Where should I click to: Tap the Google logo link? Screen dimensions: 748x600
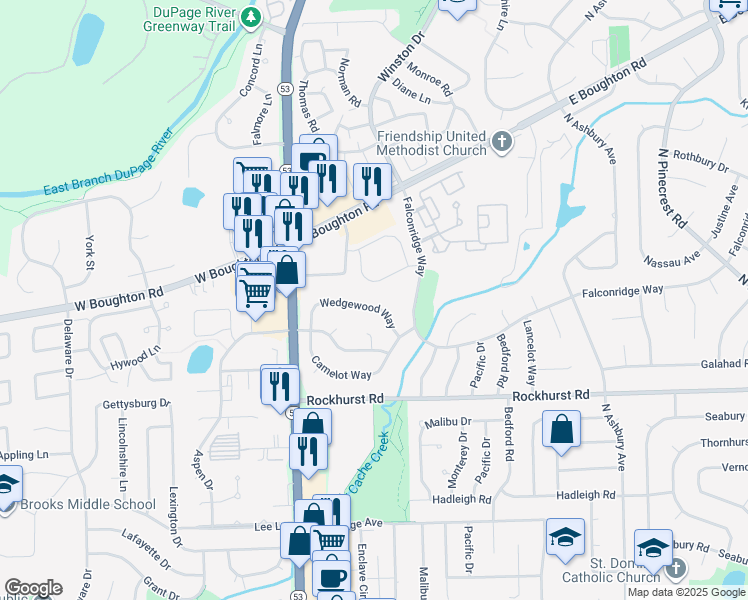click(x=33, y=588)
